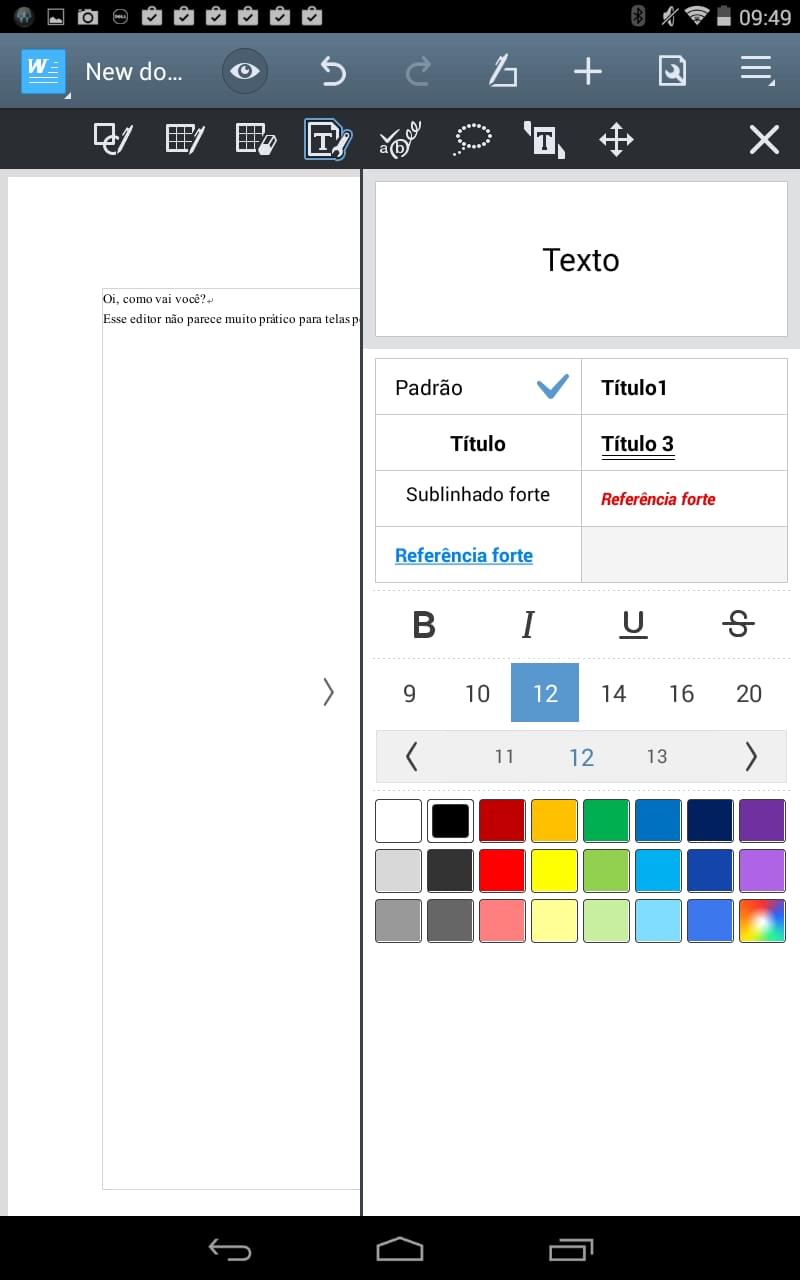Screen dimensions: 800x1280
Task: Open the custom rainbow color picker
Action: click(762, 921)
